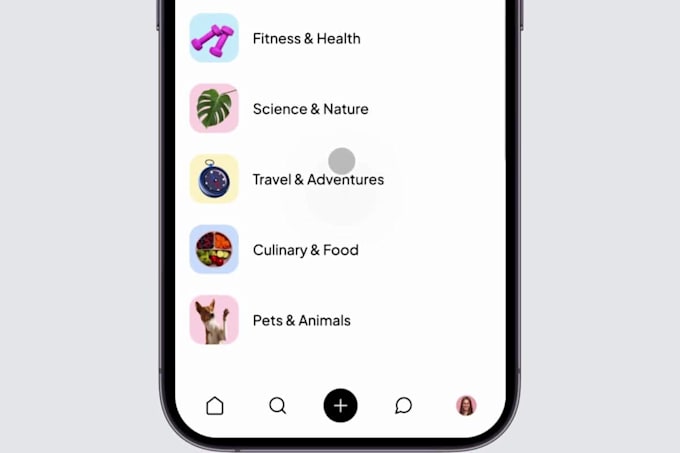
Task: Open the Messages tab
Action: click(x=403, y=405)
